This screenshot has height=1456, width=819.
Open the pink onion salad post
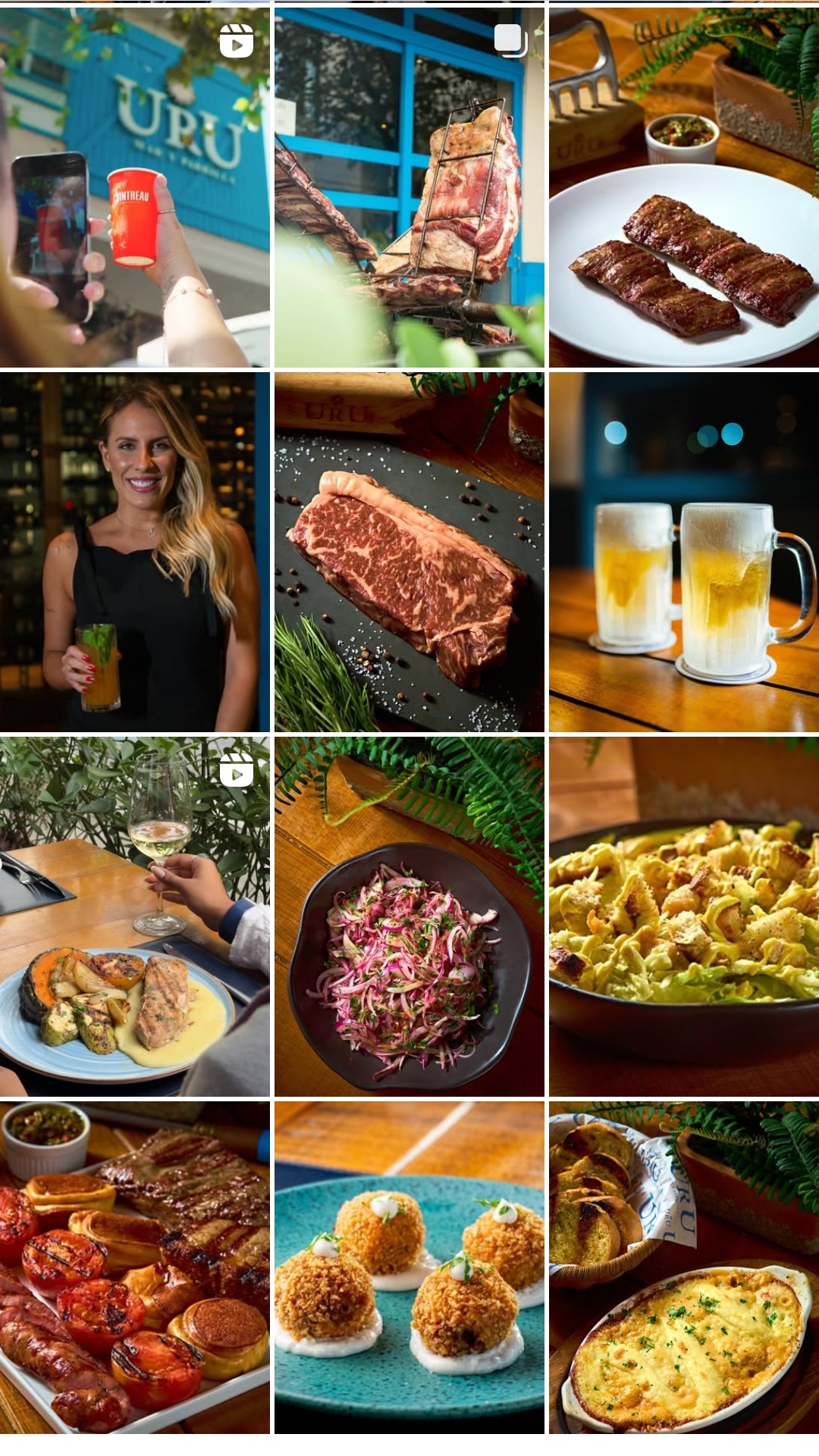pyautogui.click(x=409, y=916)
